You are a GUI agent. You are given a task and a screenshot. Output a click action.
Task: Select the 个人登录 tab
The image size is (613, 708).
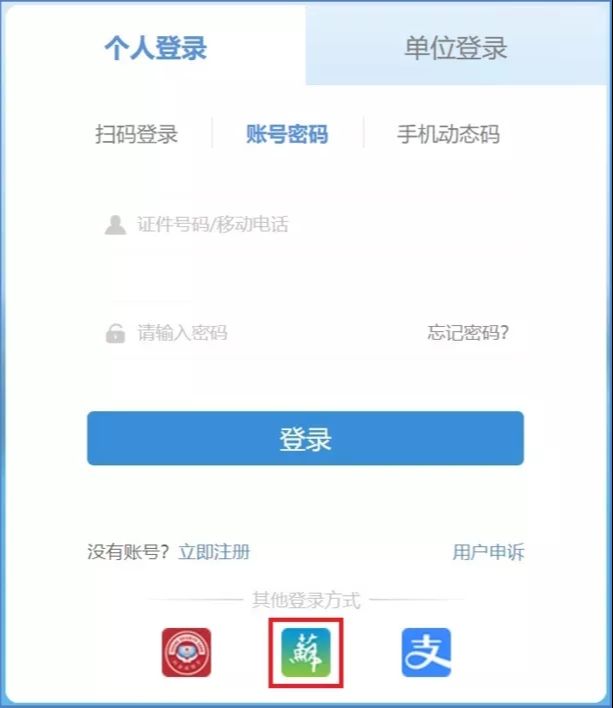(155, 48)
